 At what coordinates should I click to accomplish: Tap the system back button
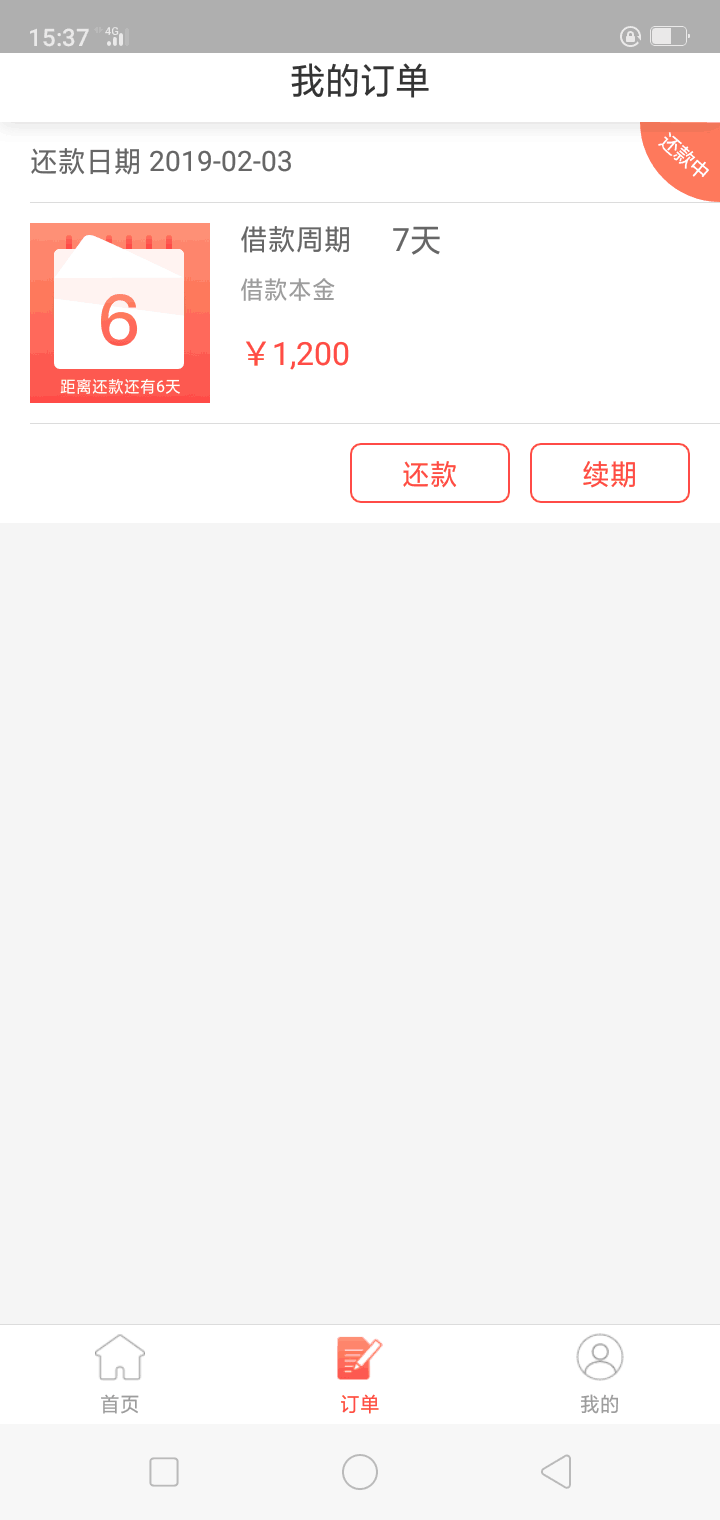[556, 1472]
